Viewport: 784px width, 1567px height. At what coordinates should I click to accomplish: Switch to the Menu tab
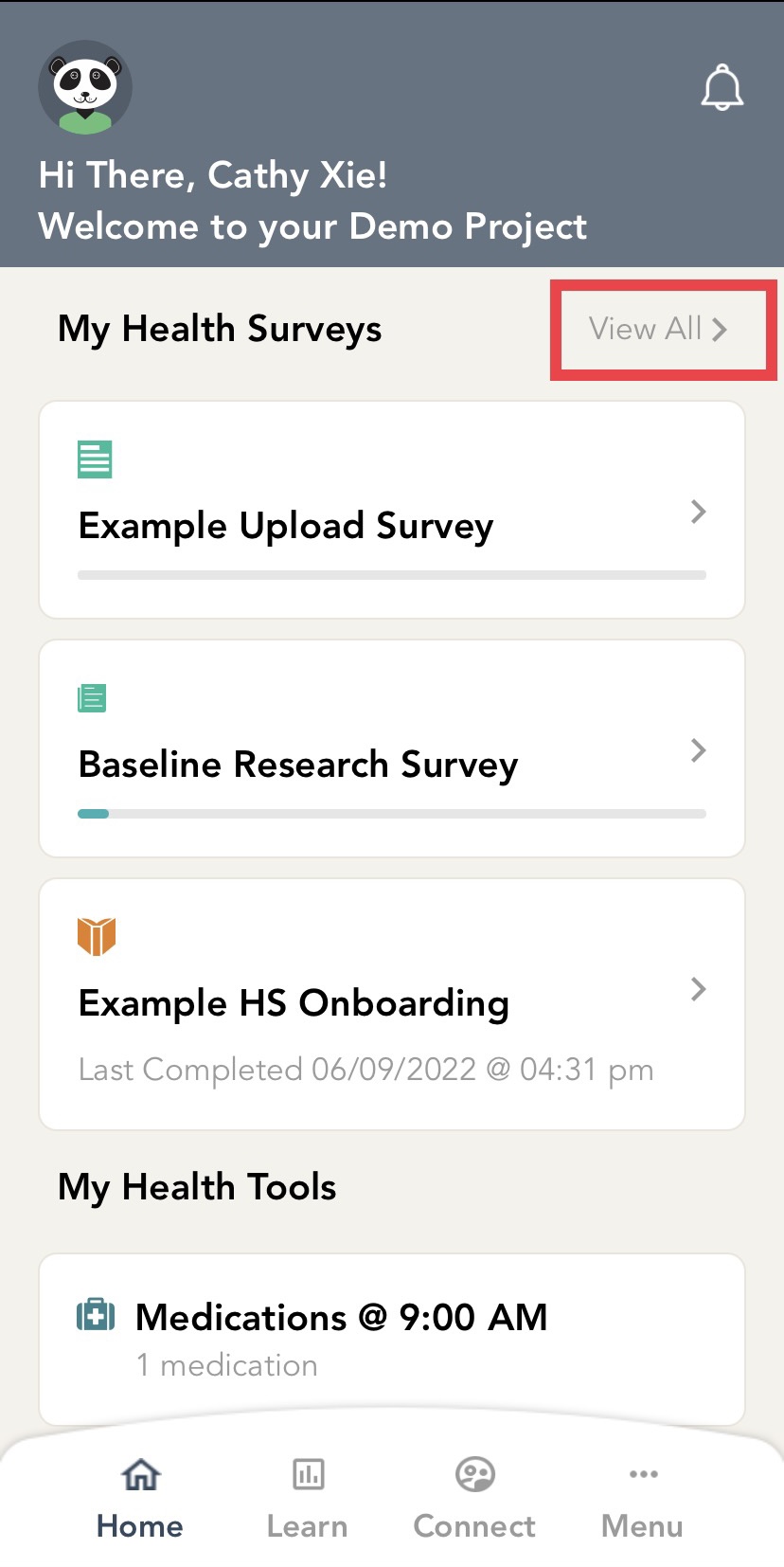[642, 1497]
